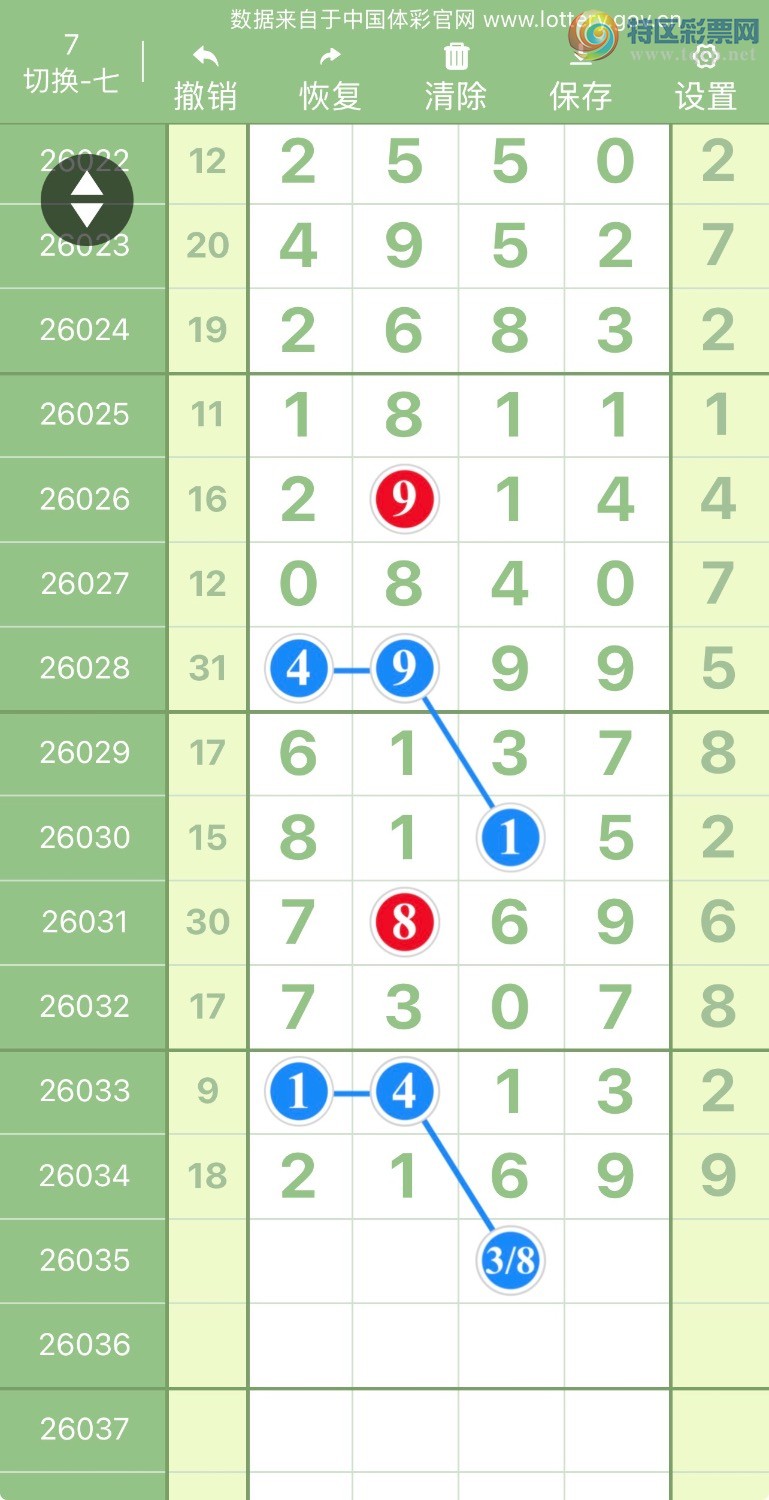Tap the undo (撤销) arrow icon
This screenshot has height=1500, width=769.
tap(207, 57)
